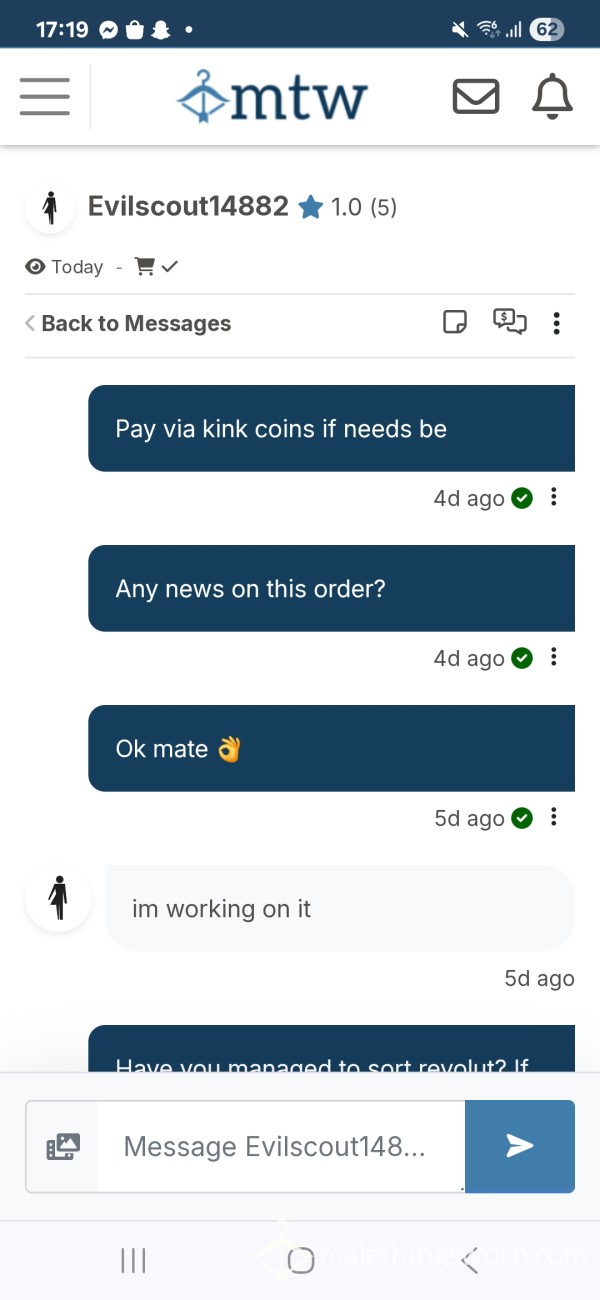The image size is (600, 1300).
Task: Open the payment chat icon
Action: pyautogui.click(x=510, y=322)
